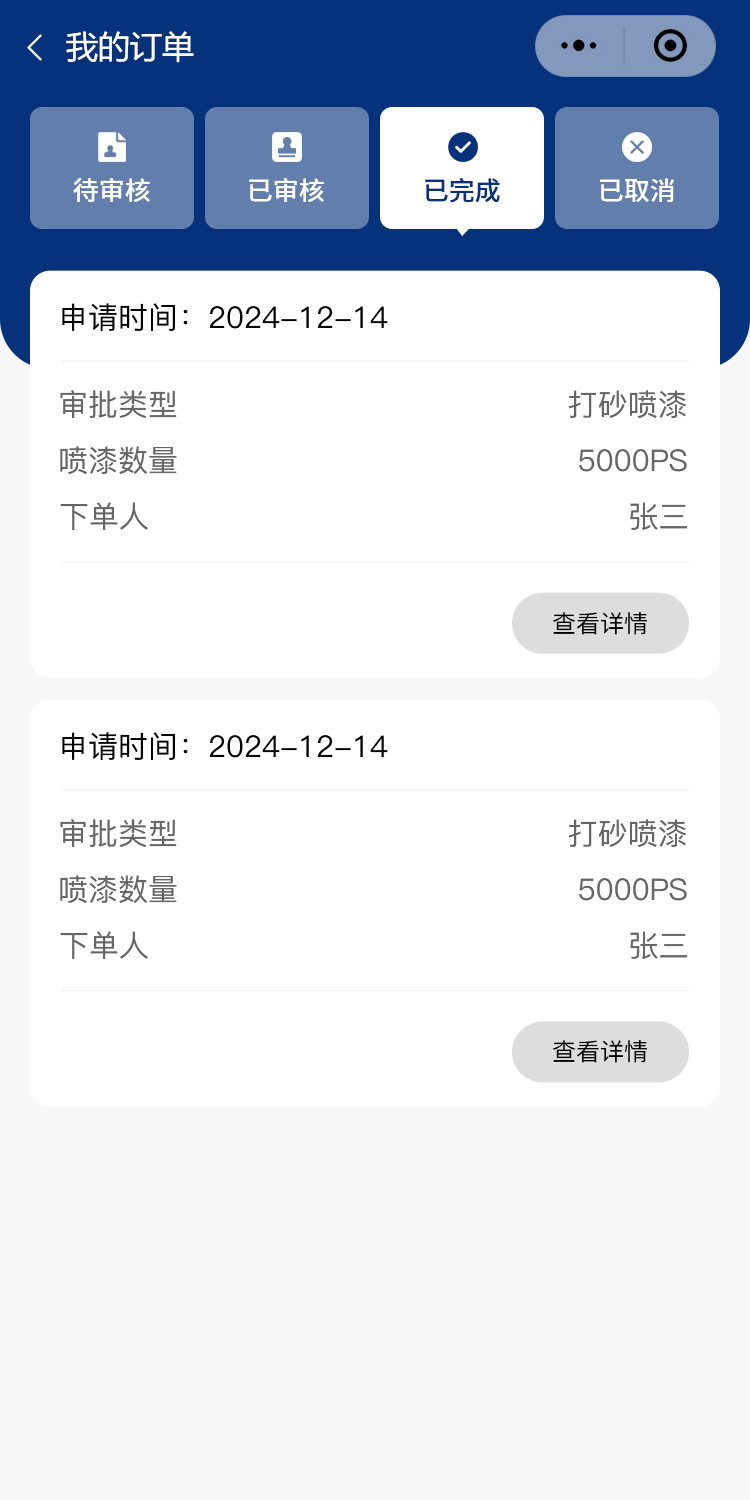This screenshot has height=1500, width=750.
Task: Close the mini-program with the circle icon
Action: coord(670,46)
